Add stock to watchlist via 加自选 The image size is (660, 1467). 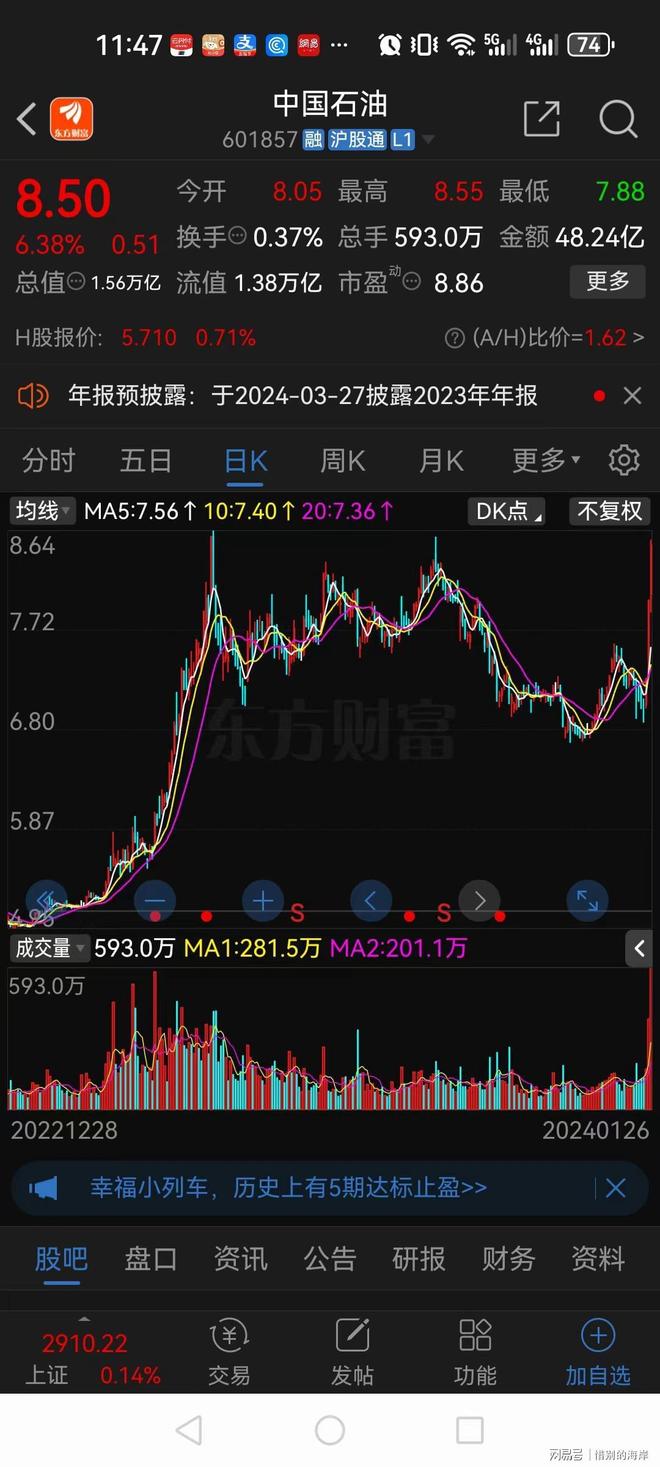pyautogui.click(x=598, y=1352)
